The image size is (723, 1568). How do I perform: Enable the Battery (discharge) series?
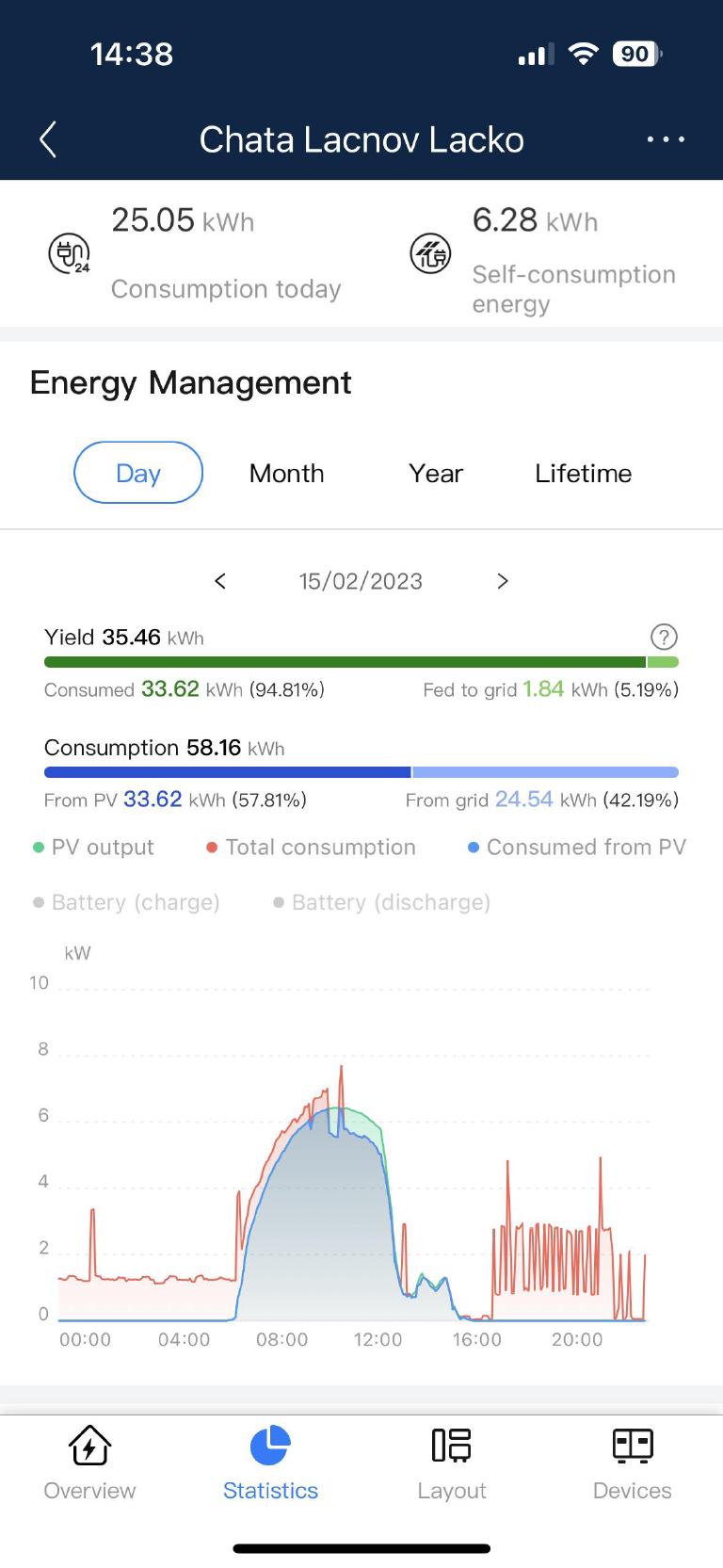coord(381,902)
